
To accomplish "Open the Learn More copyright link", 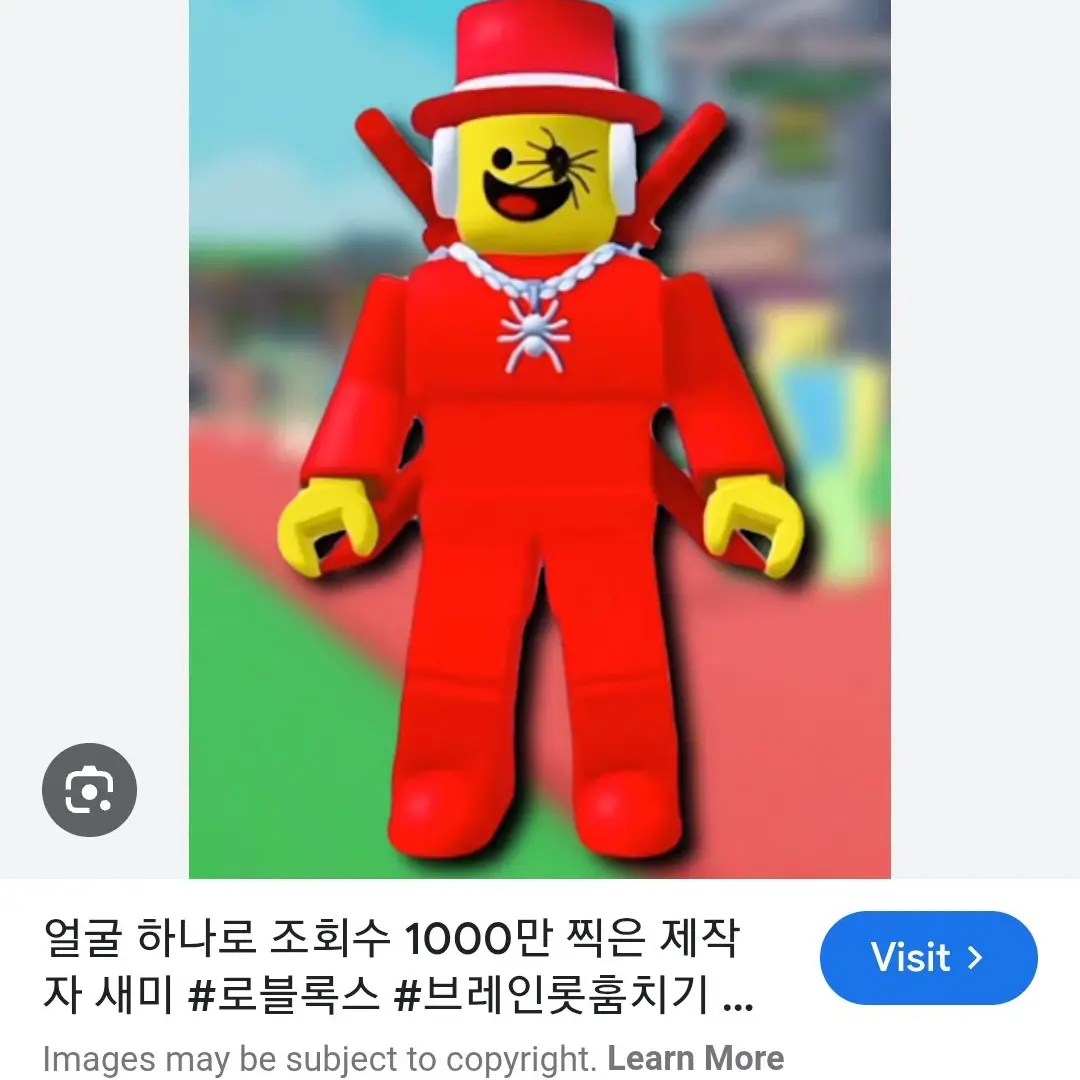I will pyautogui.click(x=696, y=1058).
